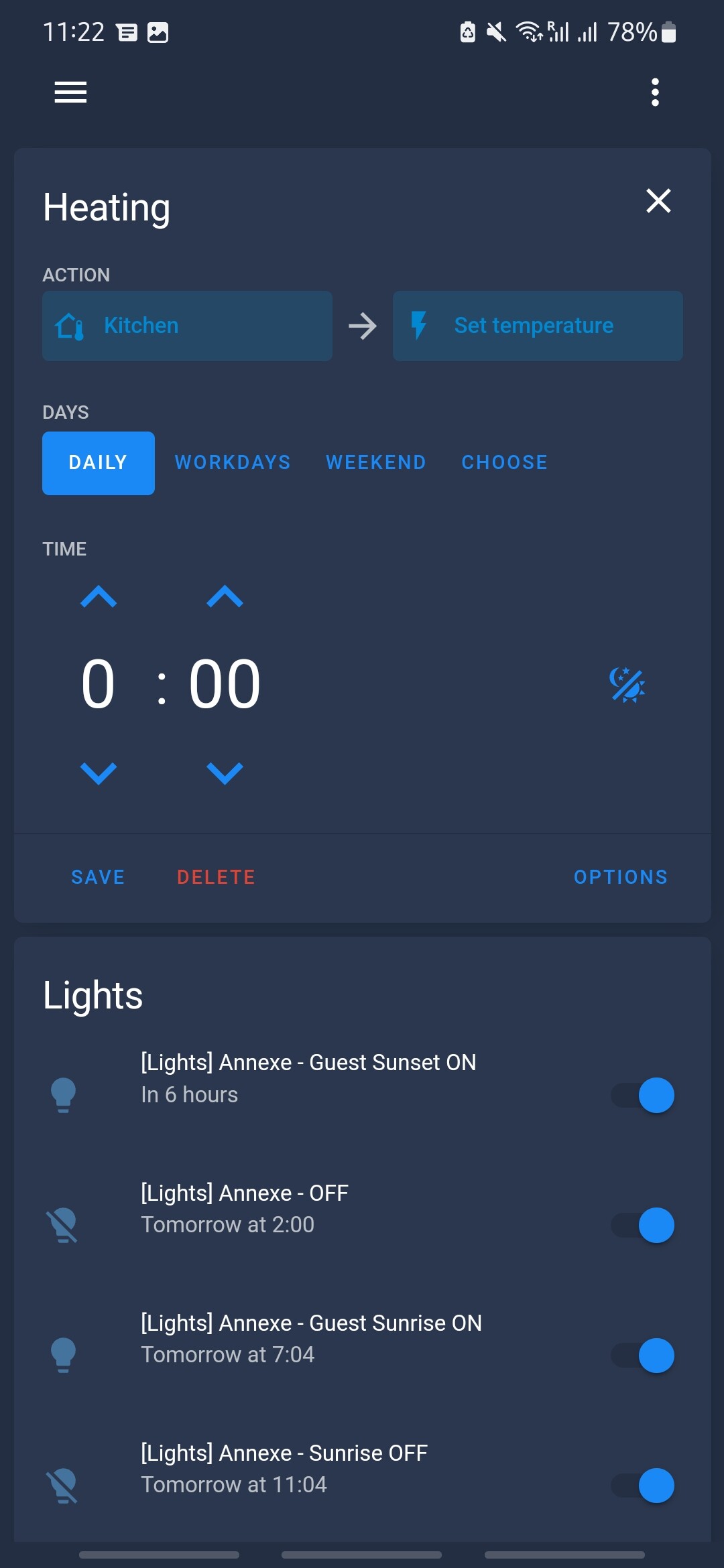Open the three-dot overflow menu
This screenshot has width=724, height=1568.
coord(655,92)
